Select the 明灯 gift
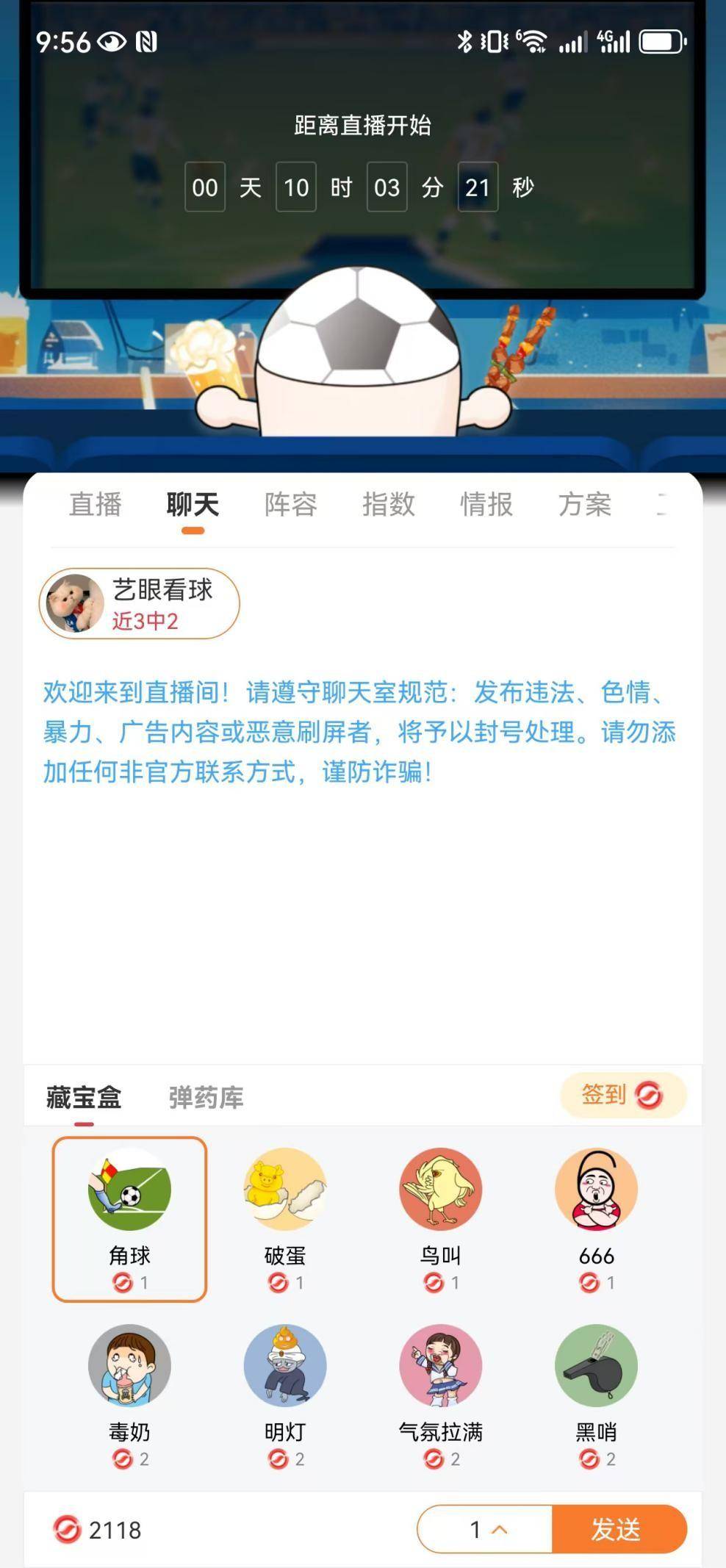This screenshot has height=1568, width=726. pyautogui.click(x=285, y=1395)
